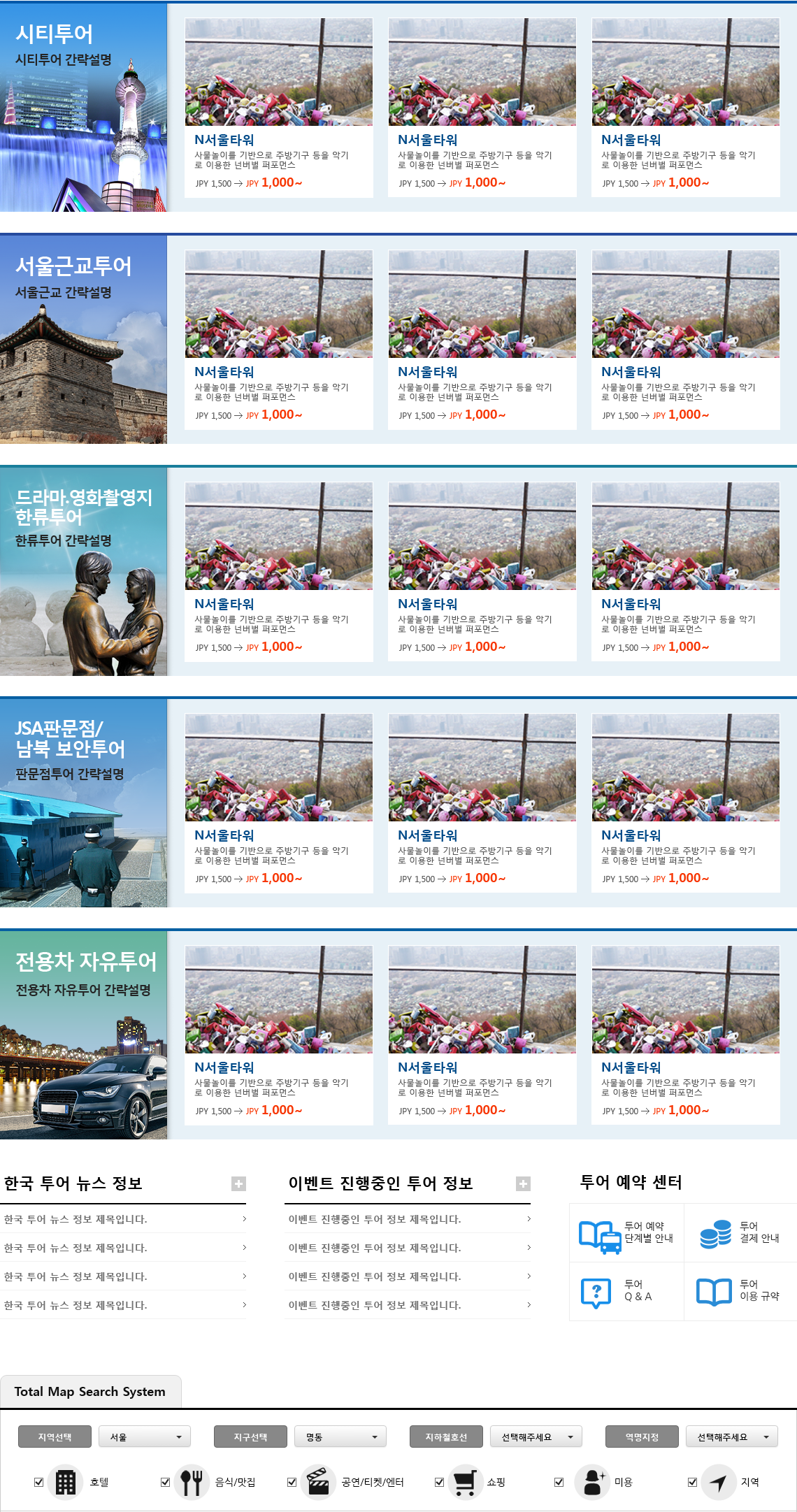Open the 서울 region dropdown
Screen dimensions: 797x1512
(x=145, y=1437)
